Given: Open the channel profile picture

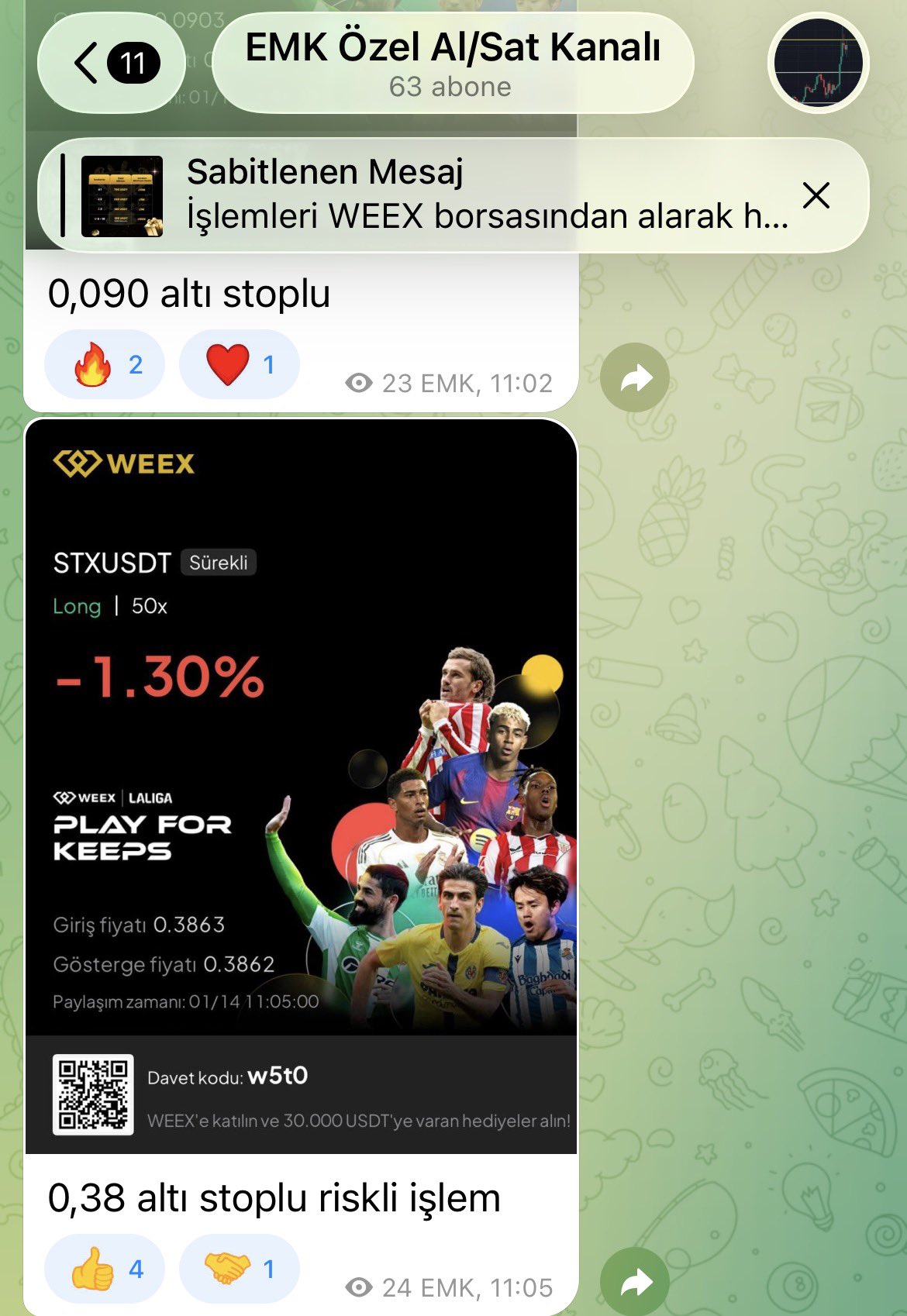Looking at the screenshot, I should 818,63.
